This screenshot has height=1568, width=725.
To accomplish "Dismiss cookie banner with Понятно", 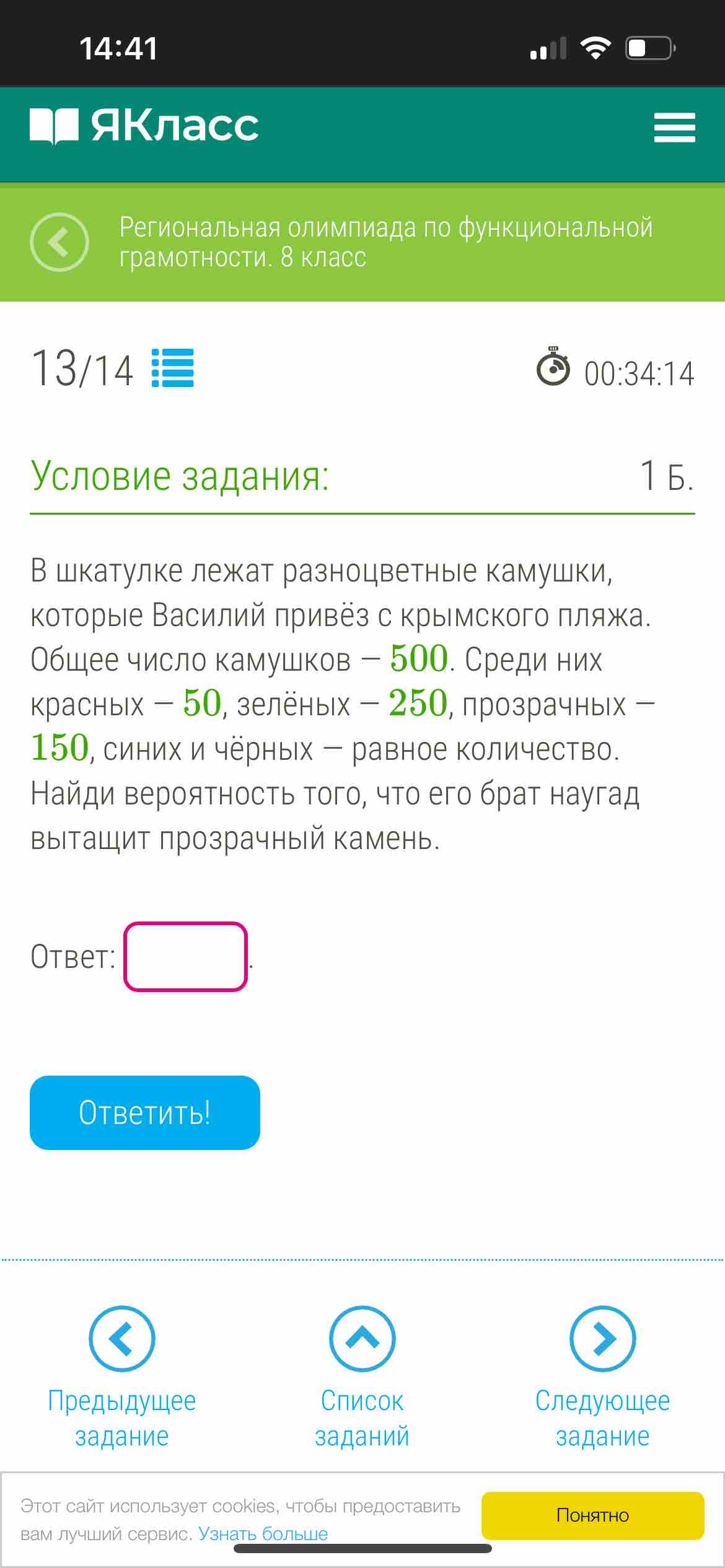I will 593,1515.
